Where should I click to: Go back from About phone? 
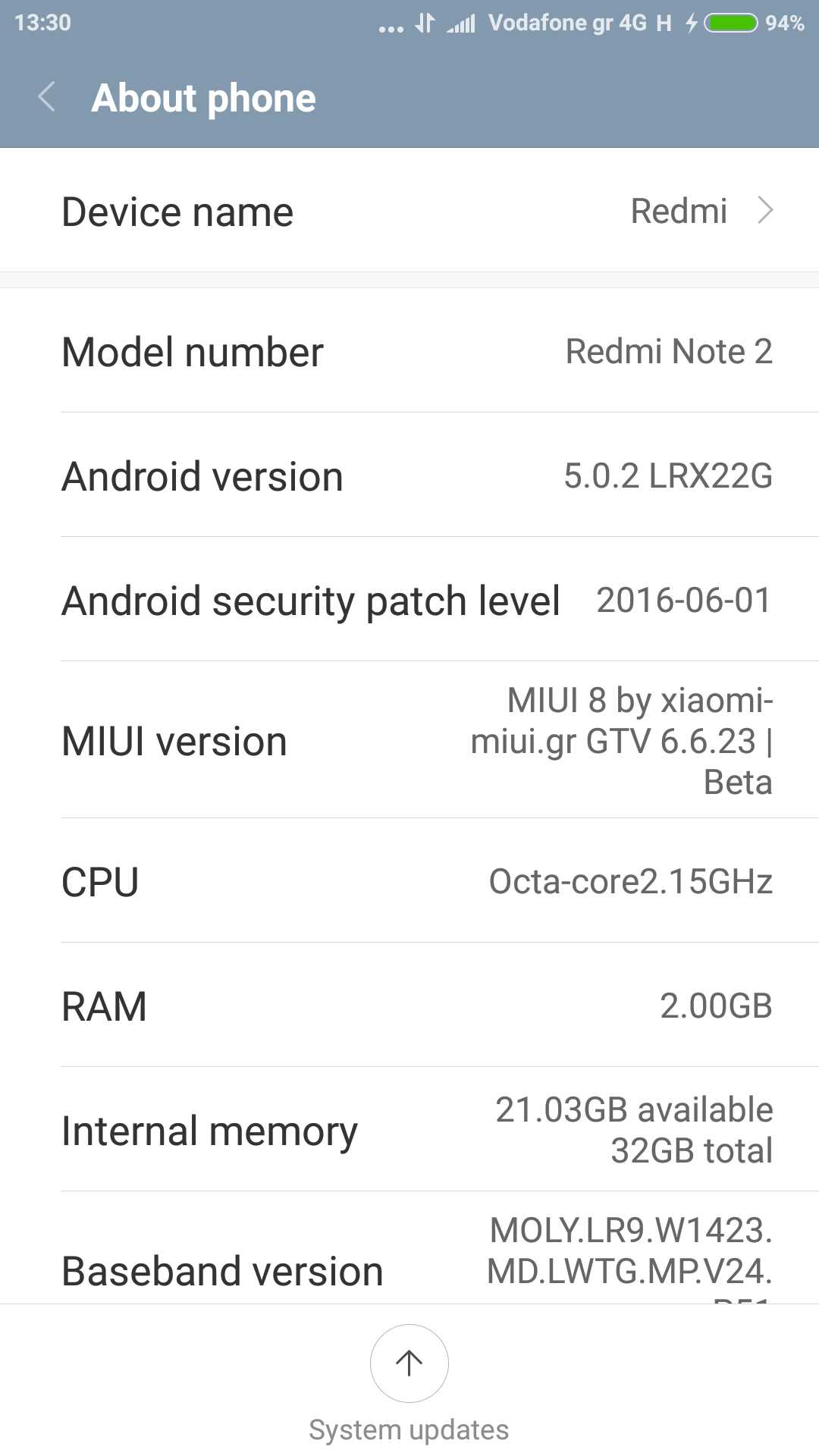pos(47,97)
